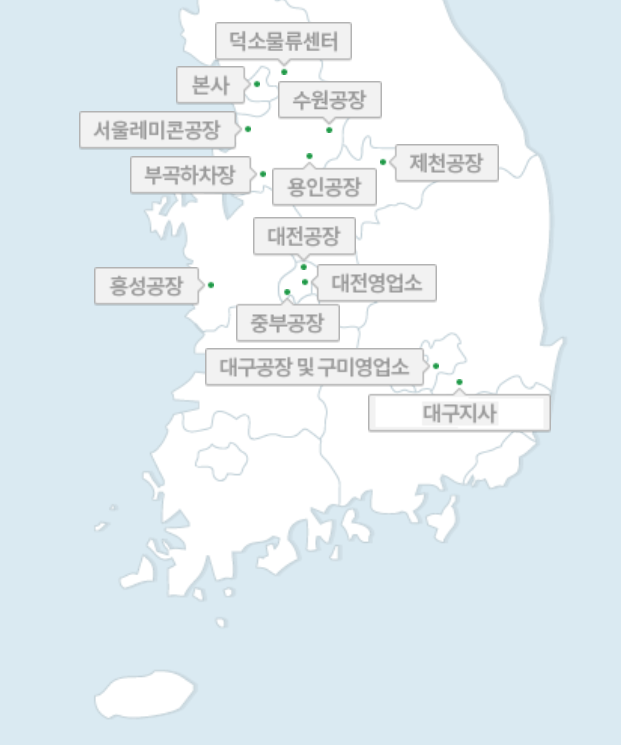Tap the 제천공장 label
This screenshot has width=621, height=745.
point(446,162)
